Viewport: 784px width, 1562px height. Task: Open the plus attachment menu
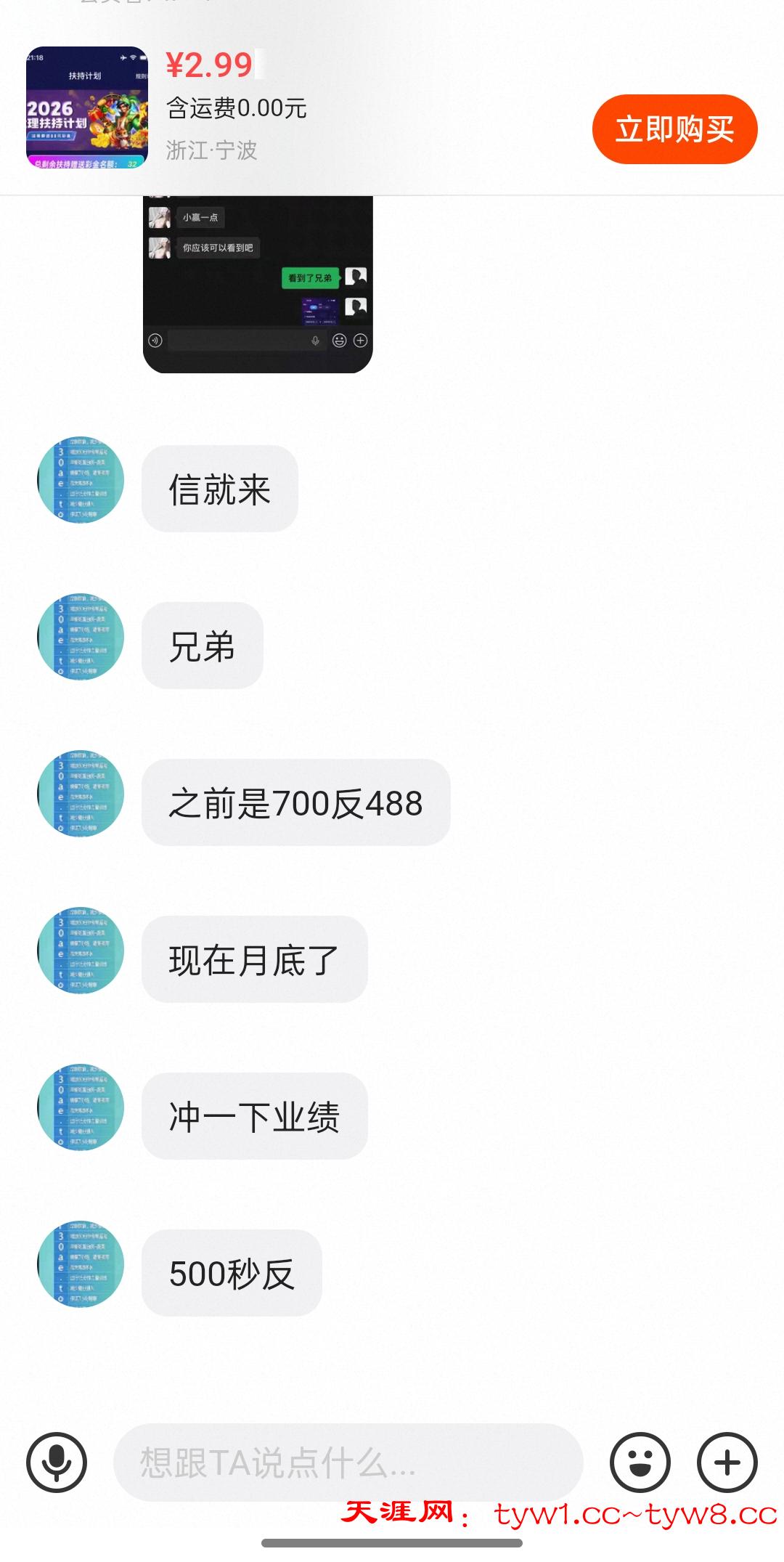click(727, 1463)
